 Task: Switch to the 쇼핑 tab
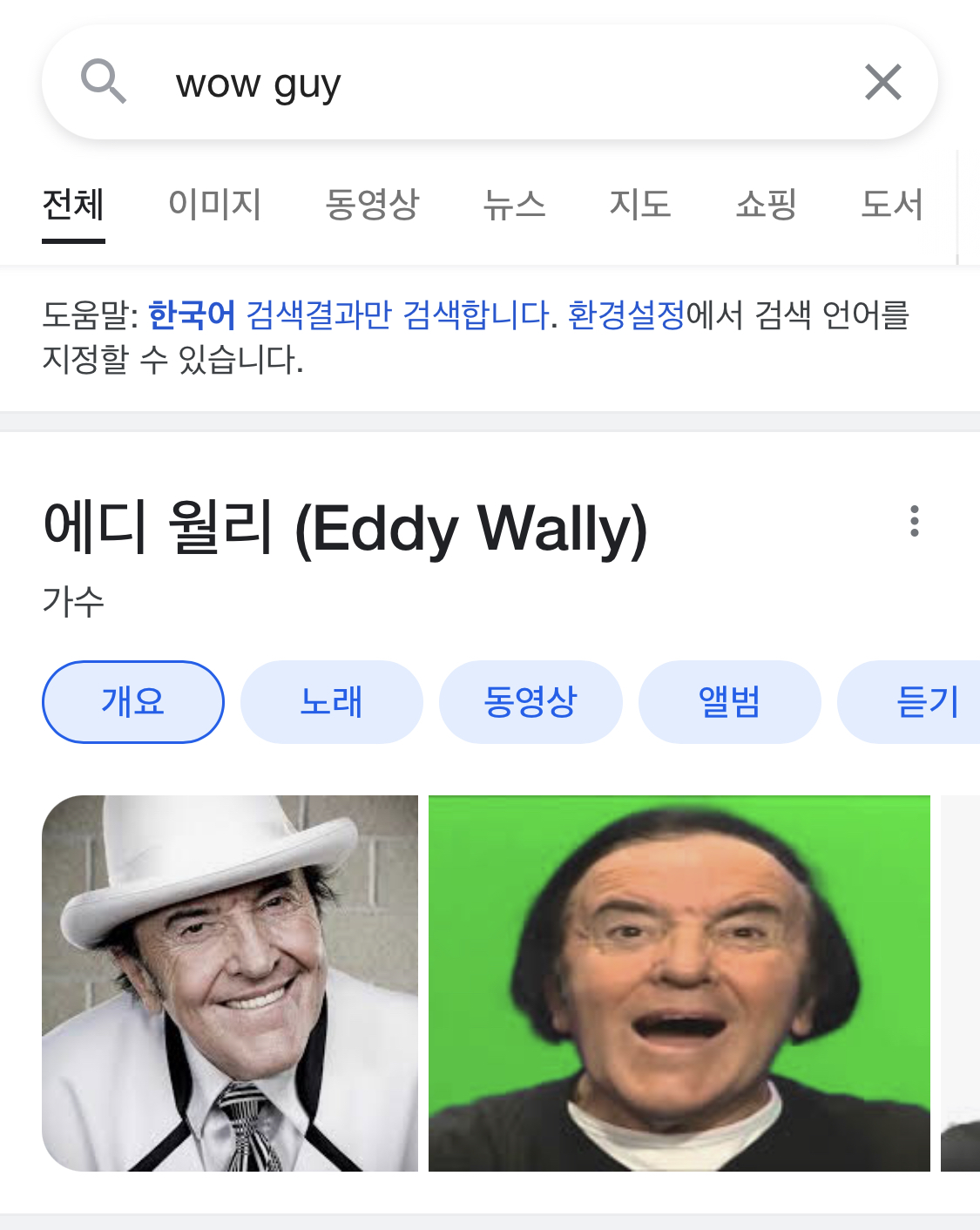point(766,205)
